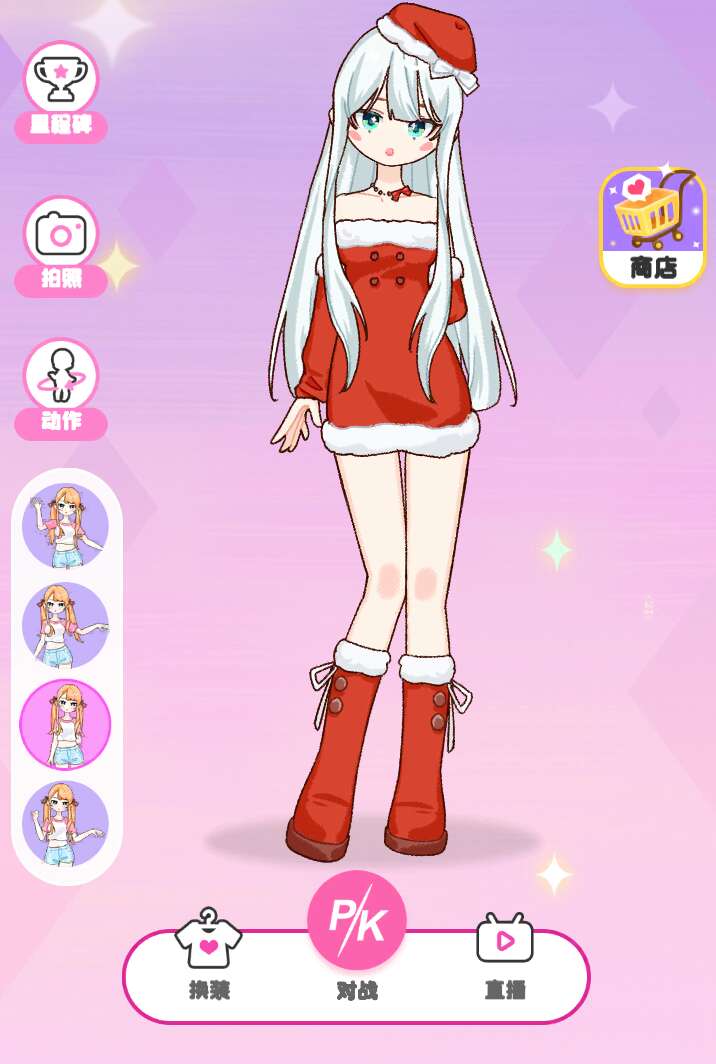This screenshot has width=716, height=1064.
Task: Pick the highlighted standing pose thumbnail
Action: pos(65,724)
